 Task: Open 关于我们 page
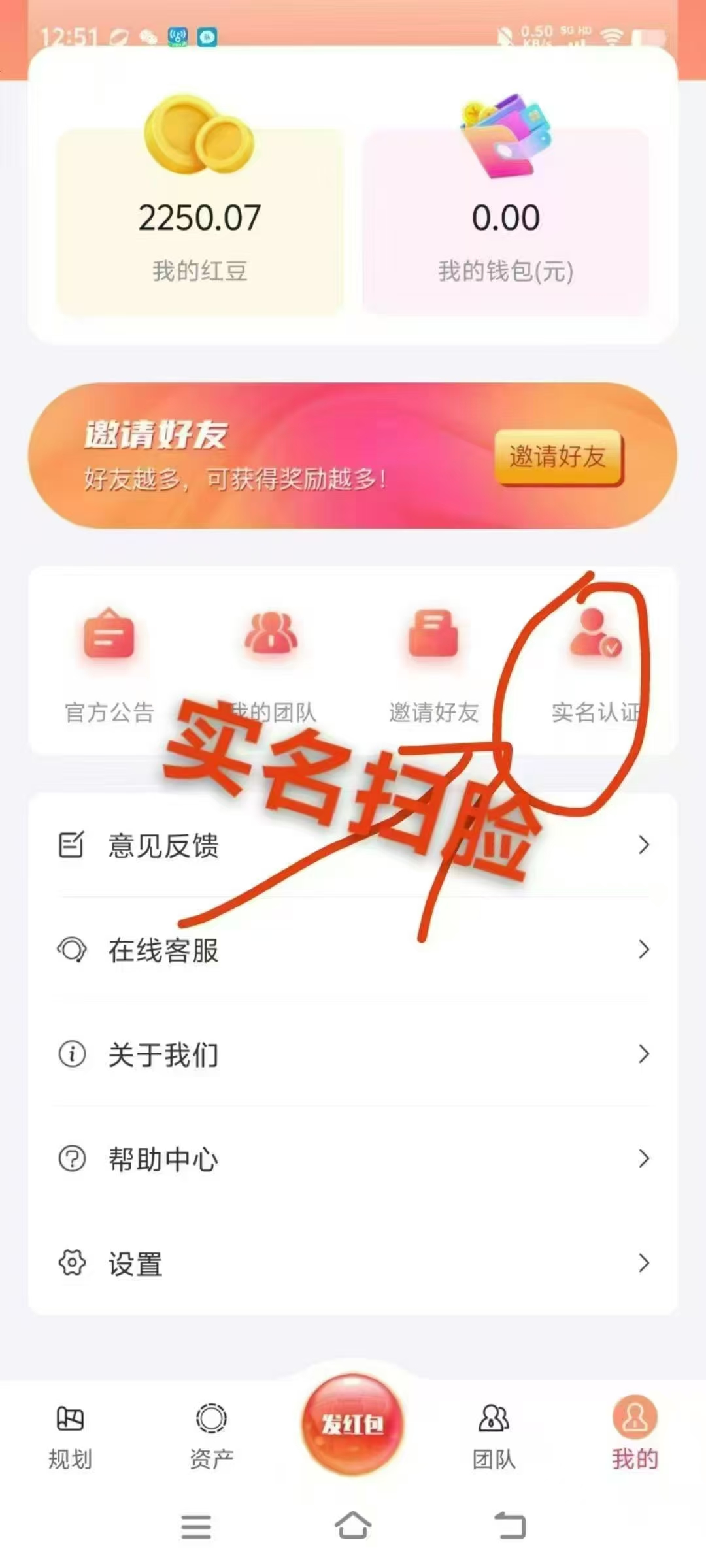pyautogui.click(x=353, y=1054)
